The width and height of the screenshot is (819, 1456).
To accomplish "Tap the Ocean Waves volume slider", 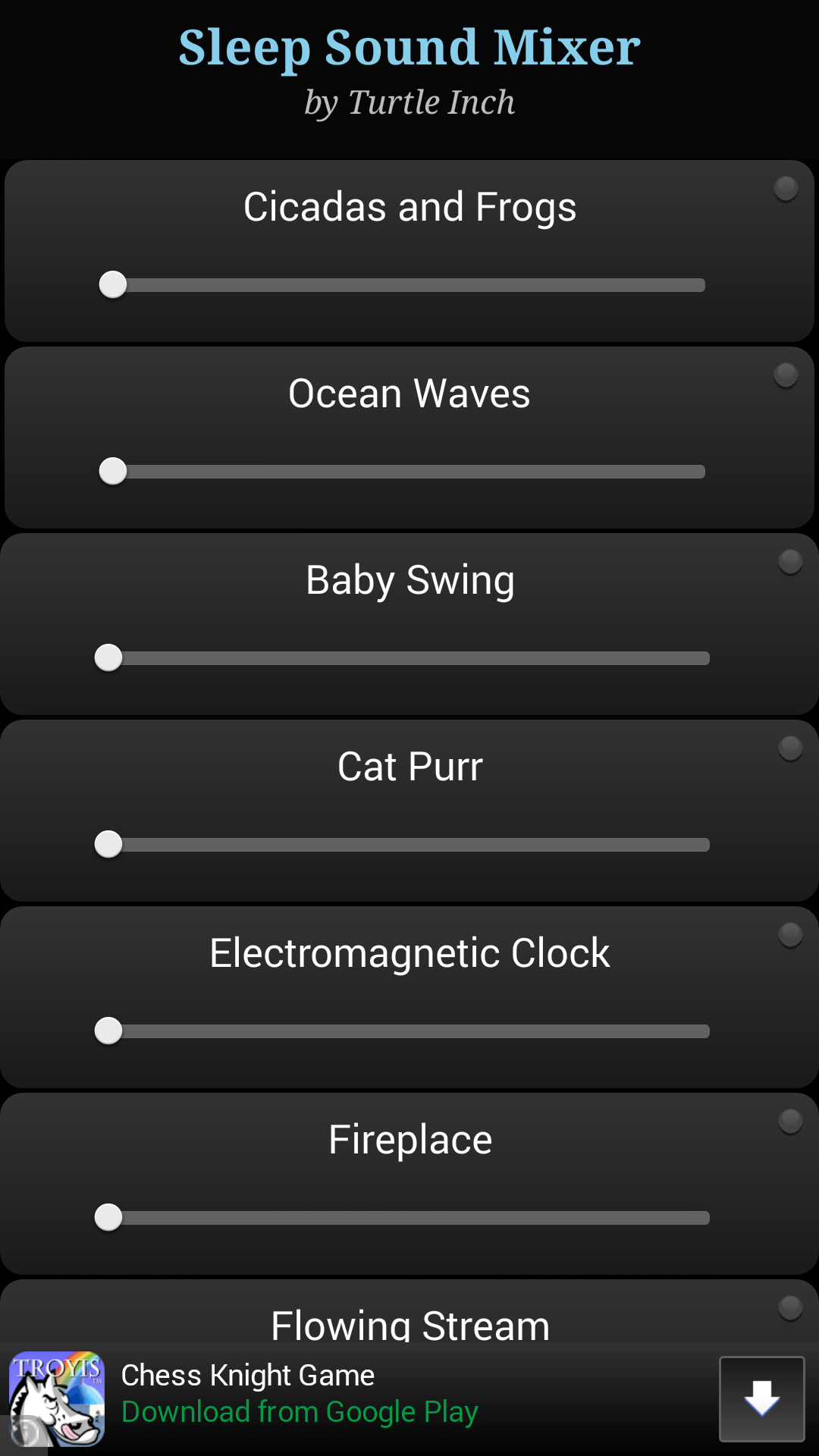I will tap(409, 472).
